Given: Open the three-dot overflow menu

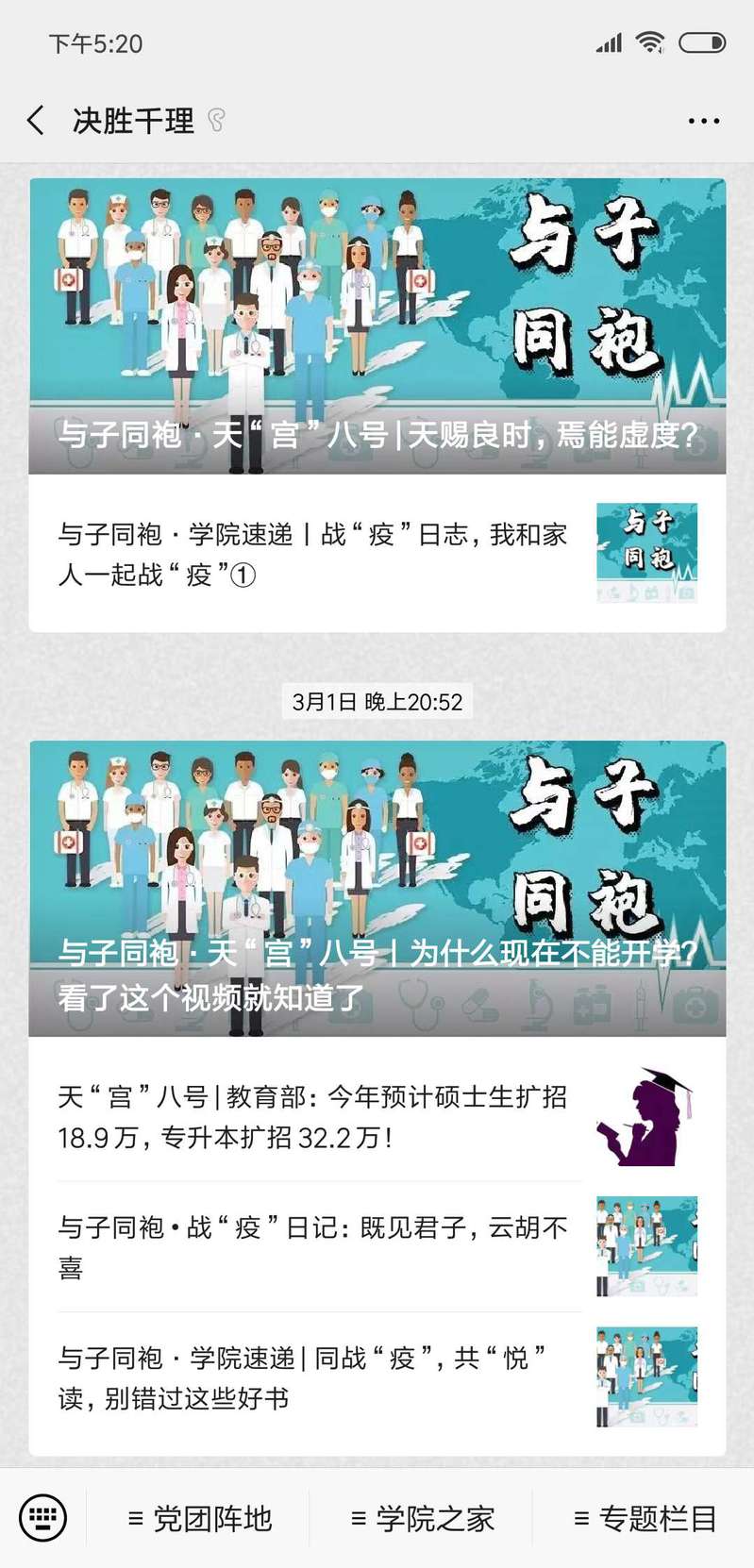Looking at the screenshot, I should click(704, 121).
